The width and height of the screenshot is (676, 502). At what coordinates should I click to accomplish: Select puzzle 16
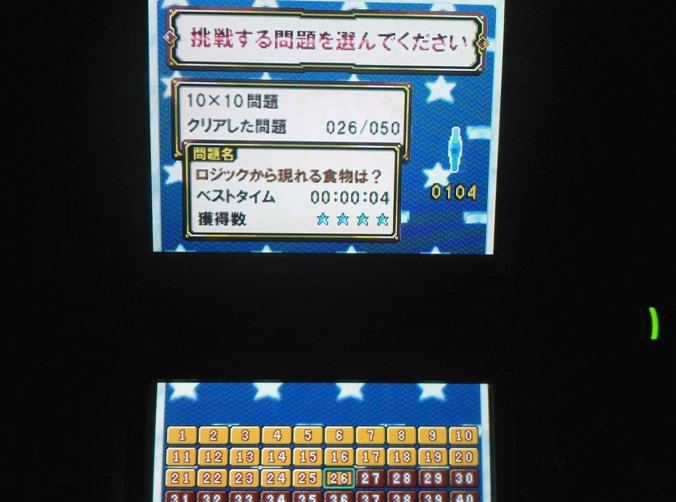[x=339, y=456]
